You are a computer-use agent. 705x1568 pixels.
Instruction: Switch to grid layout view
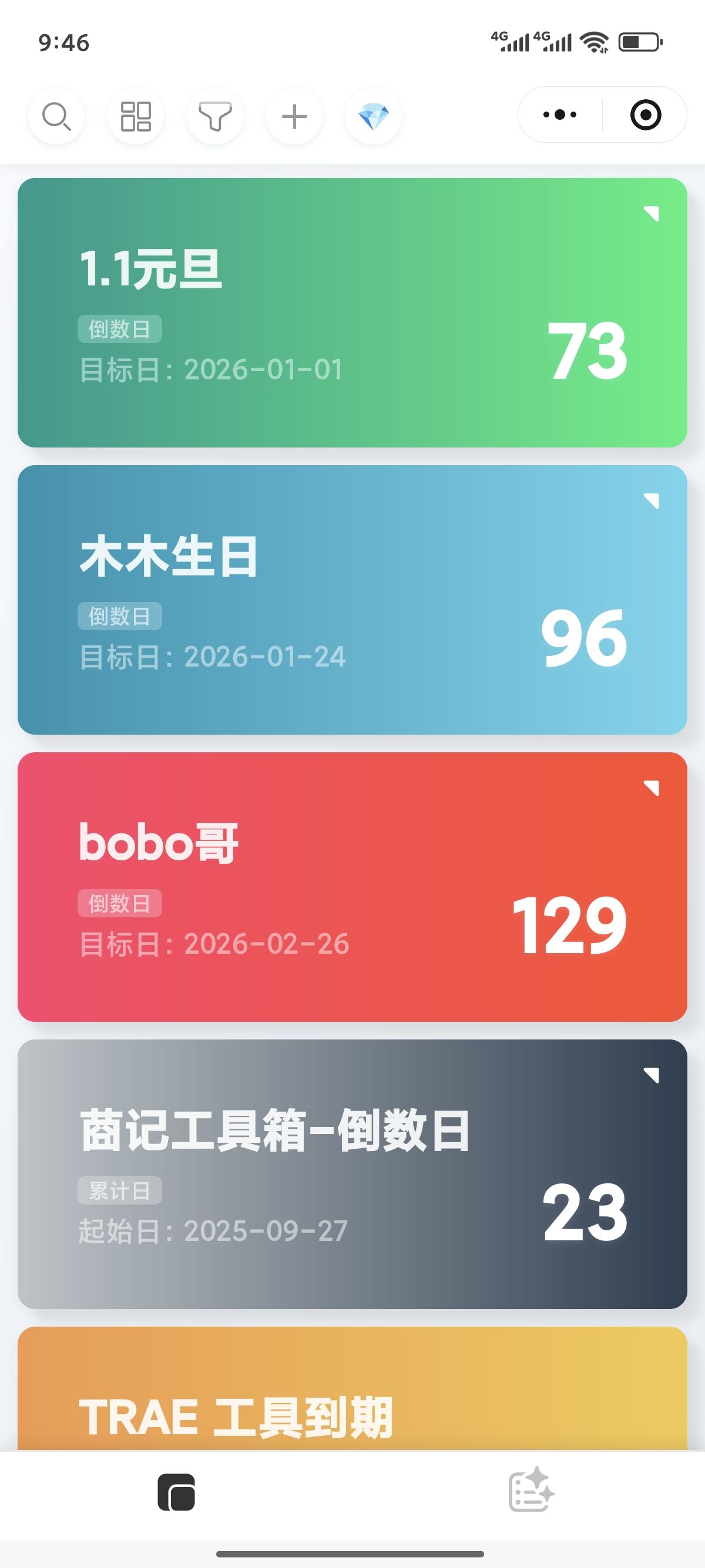[x=135, y=116]
